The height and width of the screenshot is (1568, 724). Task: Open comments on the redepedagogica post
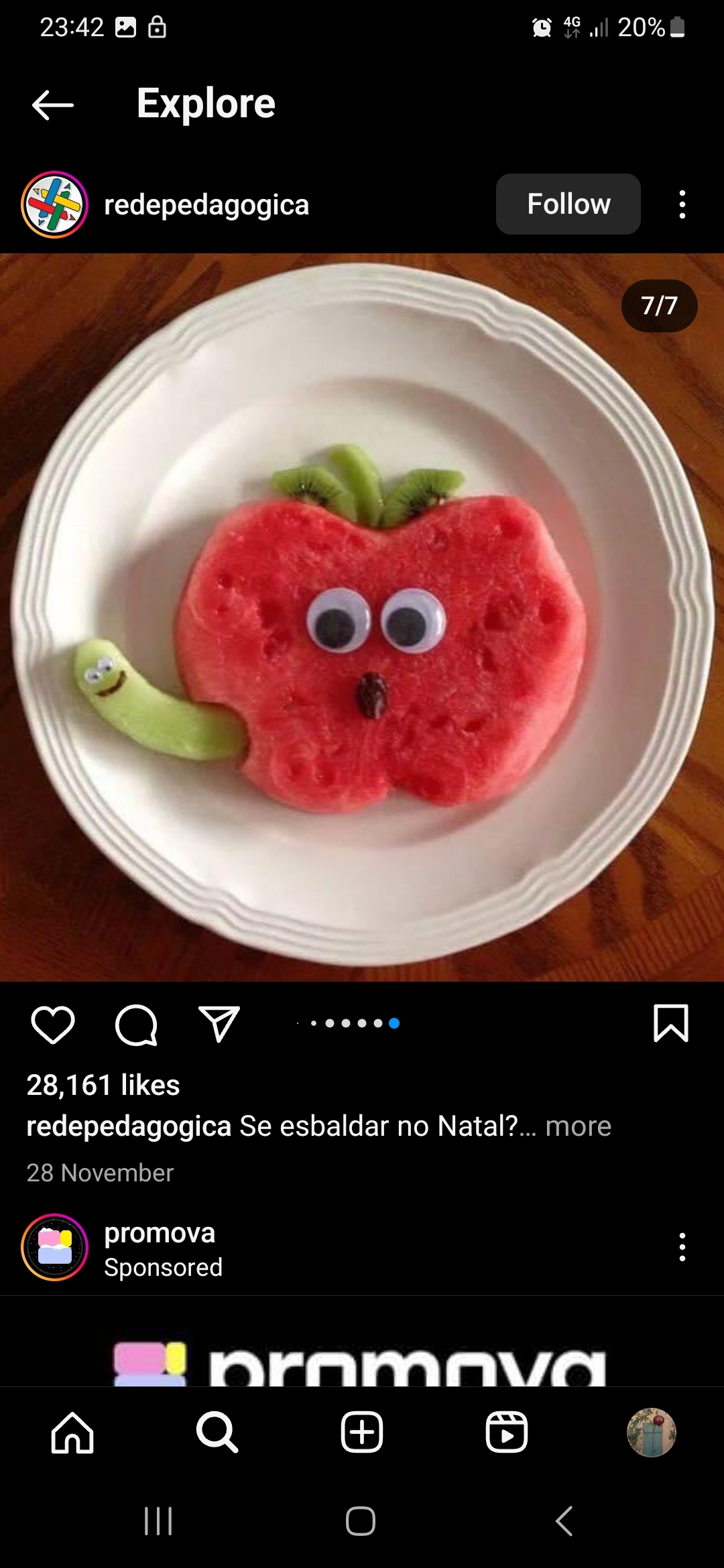pyautogui.click(x=136, y=1025)
